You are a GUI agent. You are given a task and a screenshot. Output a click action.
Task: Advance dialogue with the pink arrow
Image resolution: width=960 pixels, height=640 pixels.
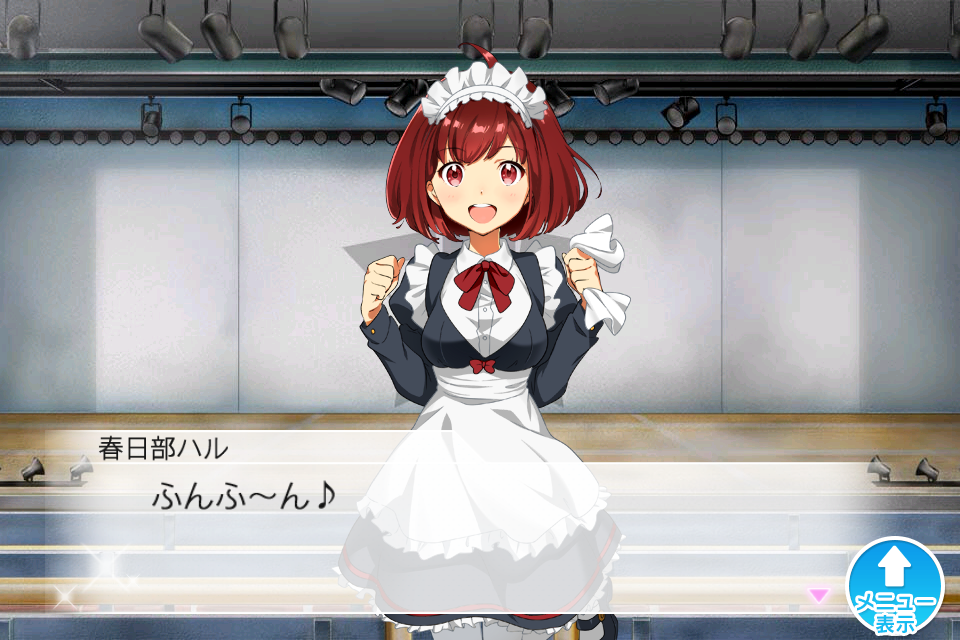tap(819, 596)
